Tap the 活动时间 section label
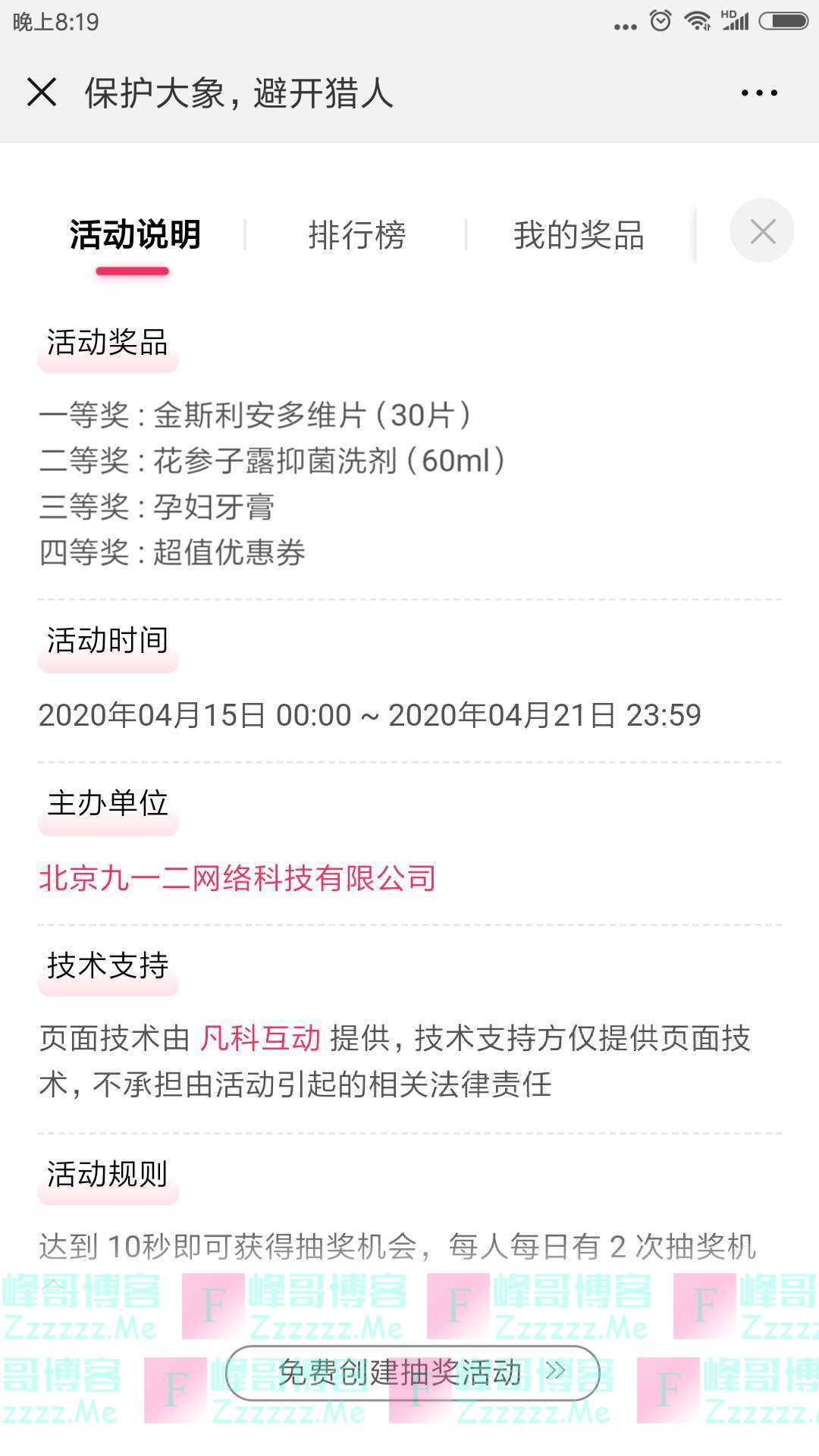 [x=108, y=639]
